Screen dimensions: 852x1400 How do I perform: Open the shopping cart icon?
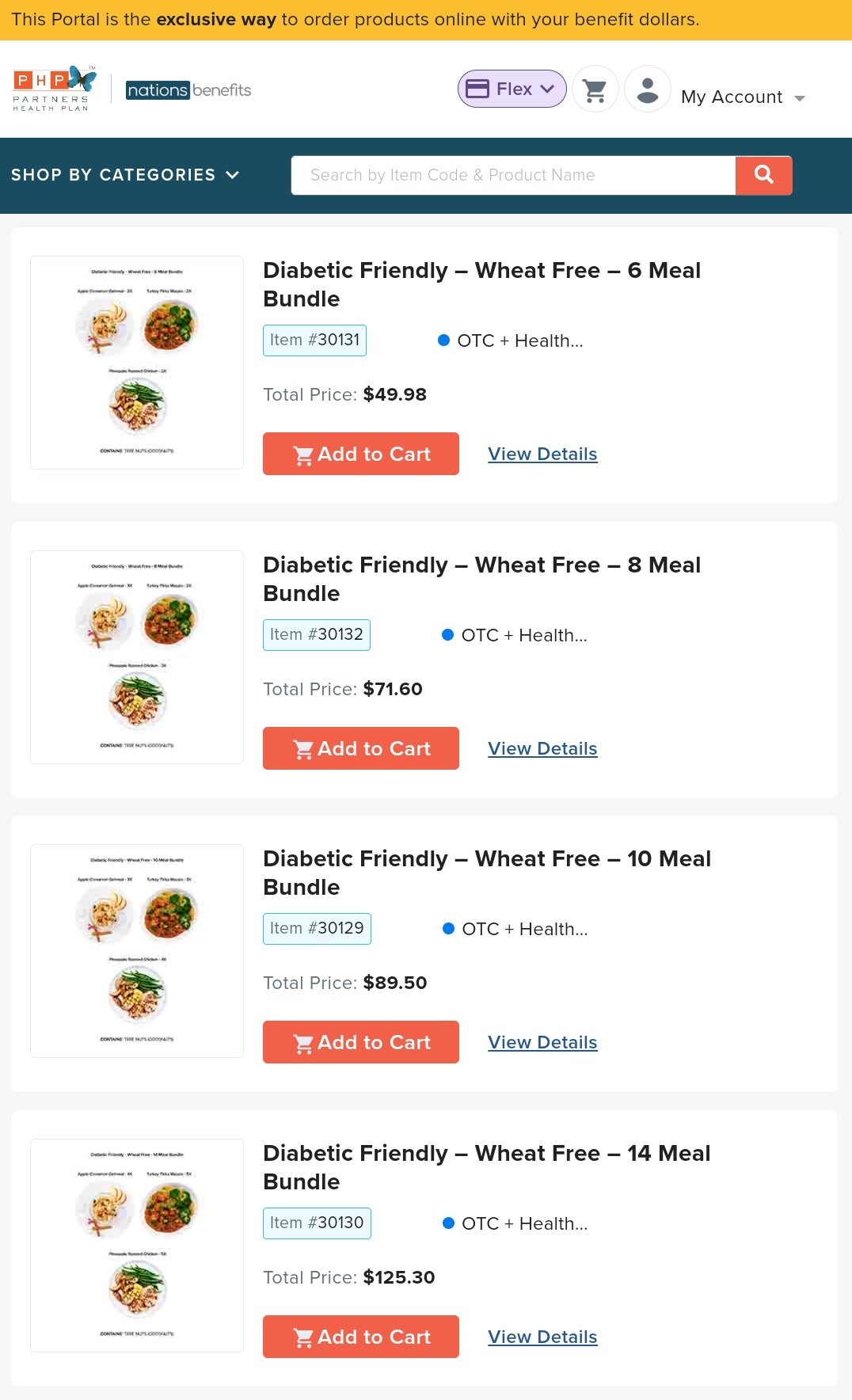tap(595, 89)
